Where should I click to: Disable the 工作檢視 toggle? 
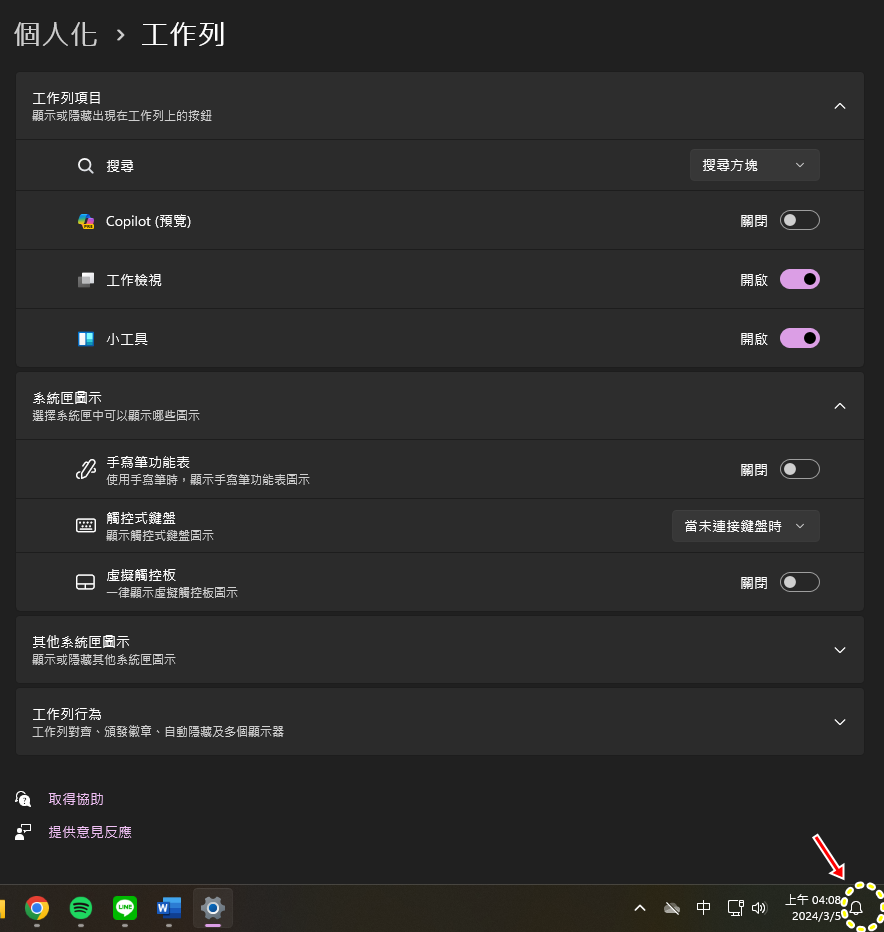click(799, 279)
